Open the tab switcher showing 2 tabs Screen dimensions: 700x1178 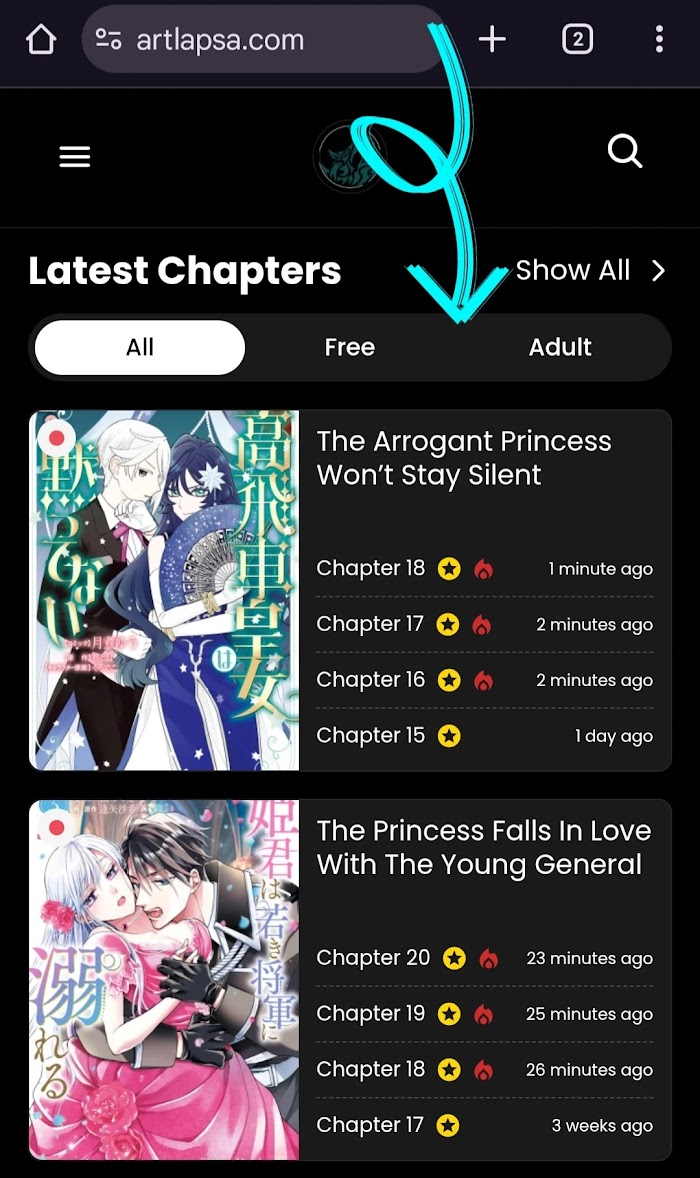[577, 40]
